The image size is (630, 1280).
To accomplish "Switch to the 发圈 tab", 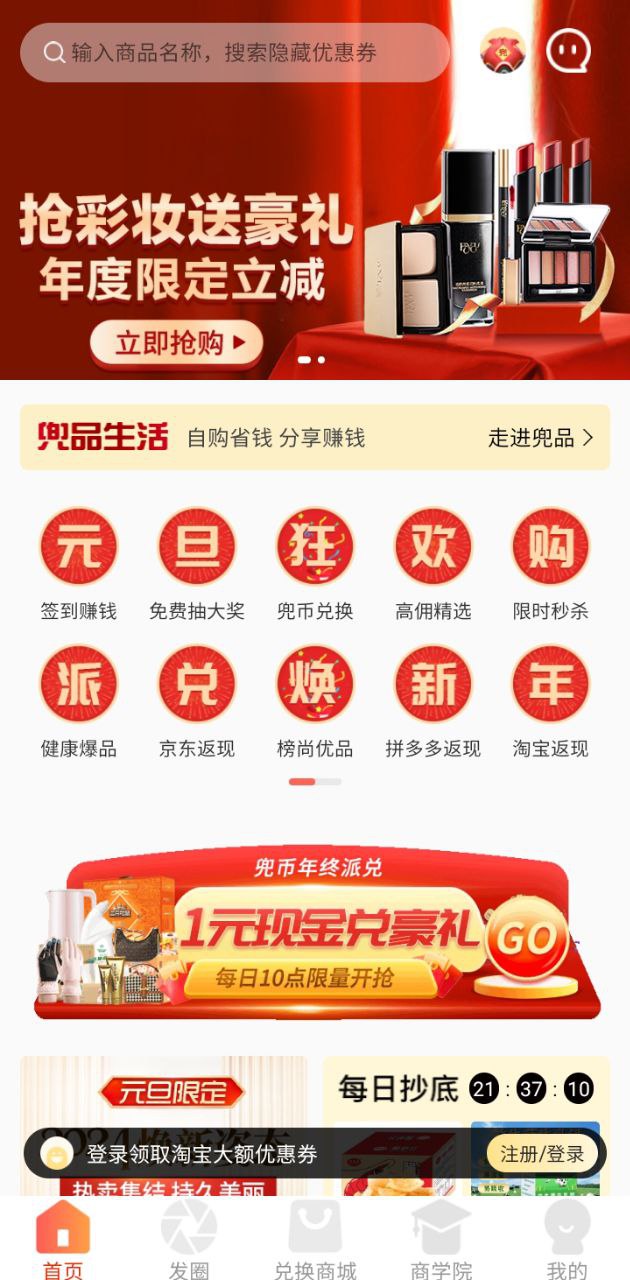I will point(189,1242).
